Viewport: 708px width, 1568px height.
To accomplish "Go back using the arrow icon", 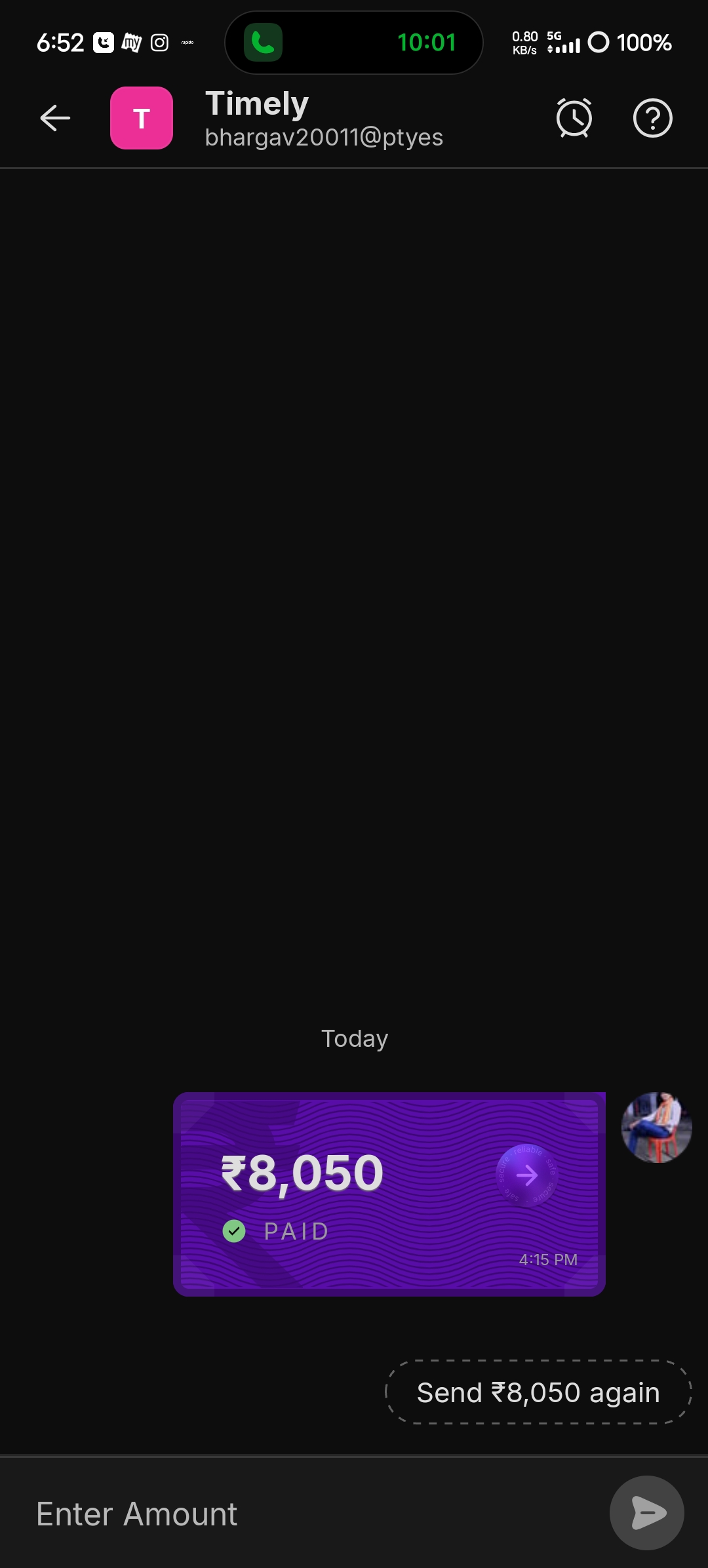I will tap(55, 119).
